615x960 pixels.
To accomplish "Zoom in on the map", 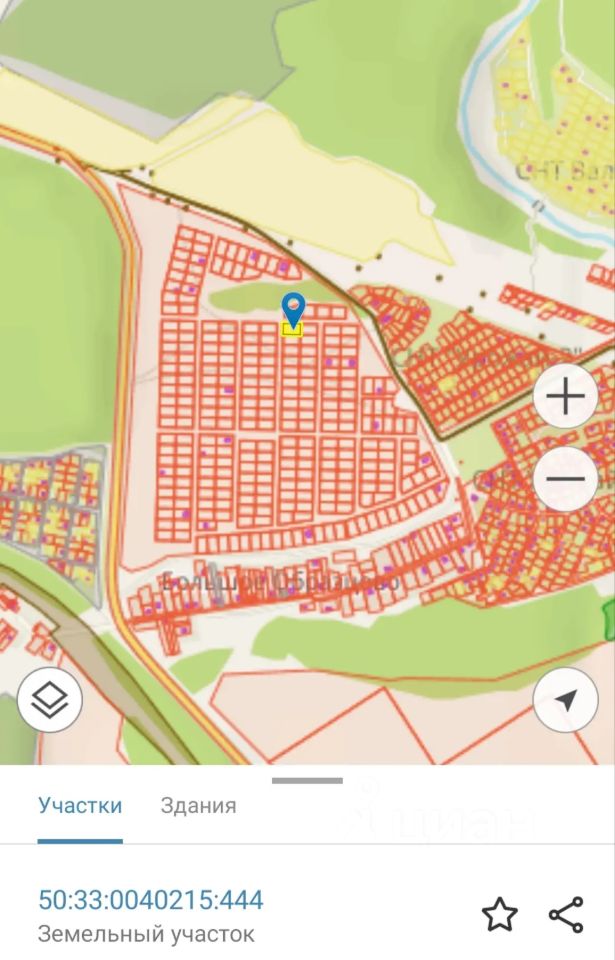I will (565, 397).
